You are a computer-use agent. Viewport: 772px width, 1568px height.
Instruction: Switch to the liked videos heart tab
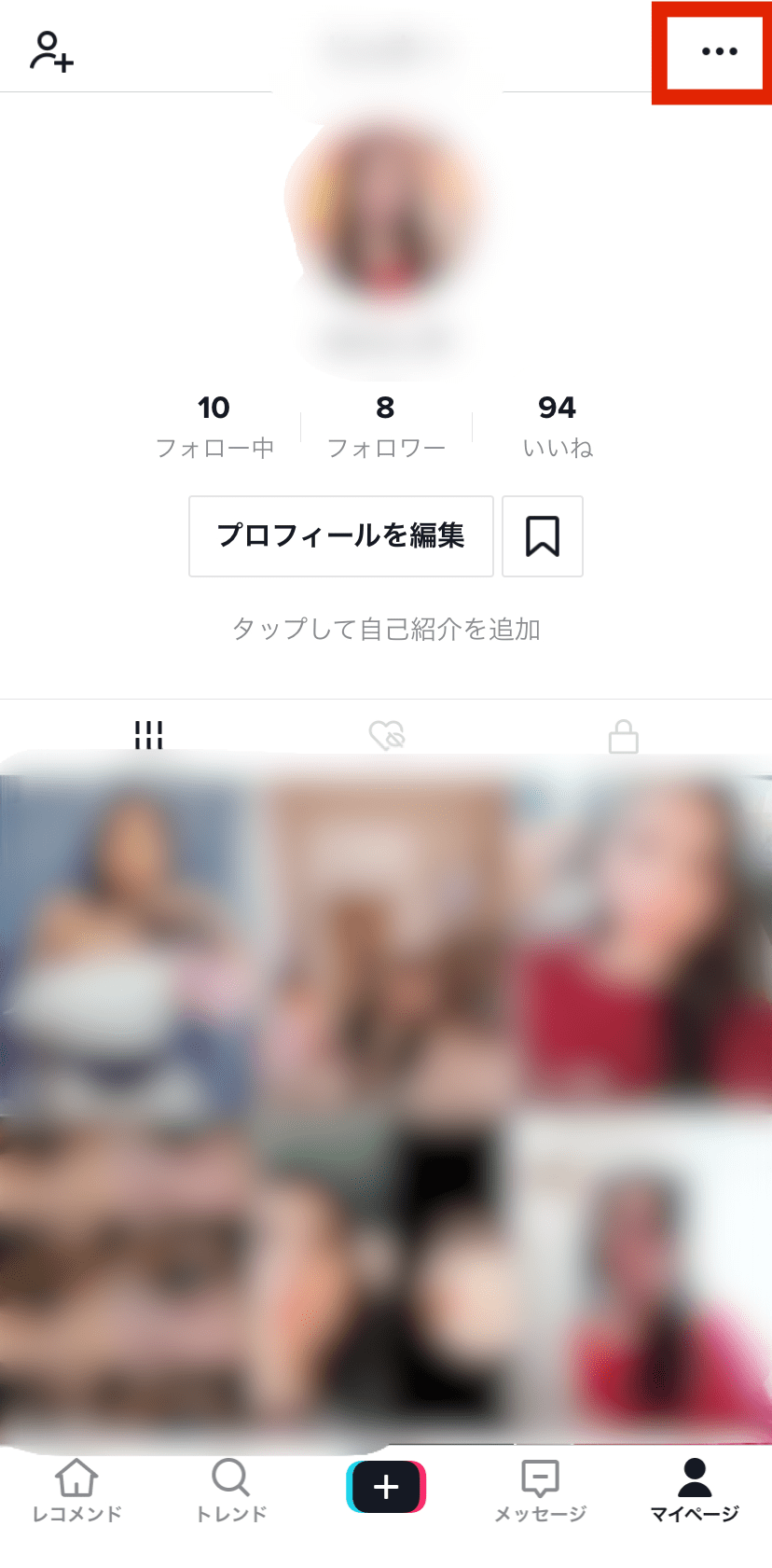386,736
